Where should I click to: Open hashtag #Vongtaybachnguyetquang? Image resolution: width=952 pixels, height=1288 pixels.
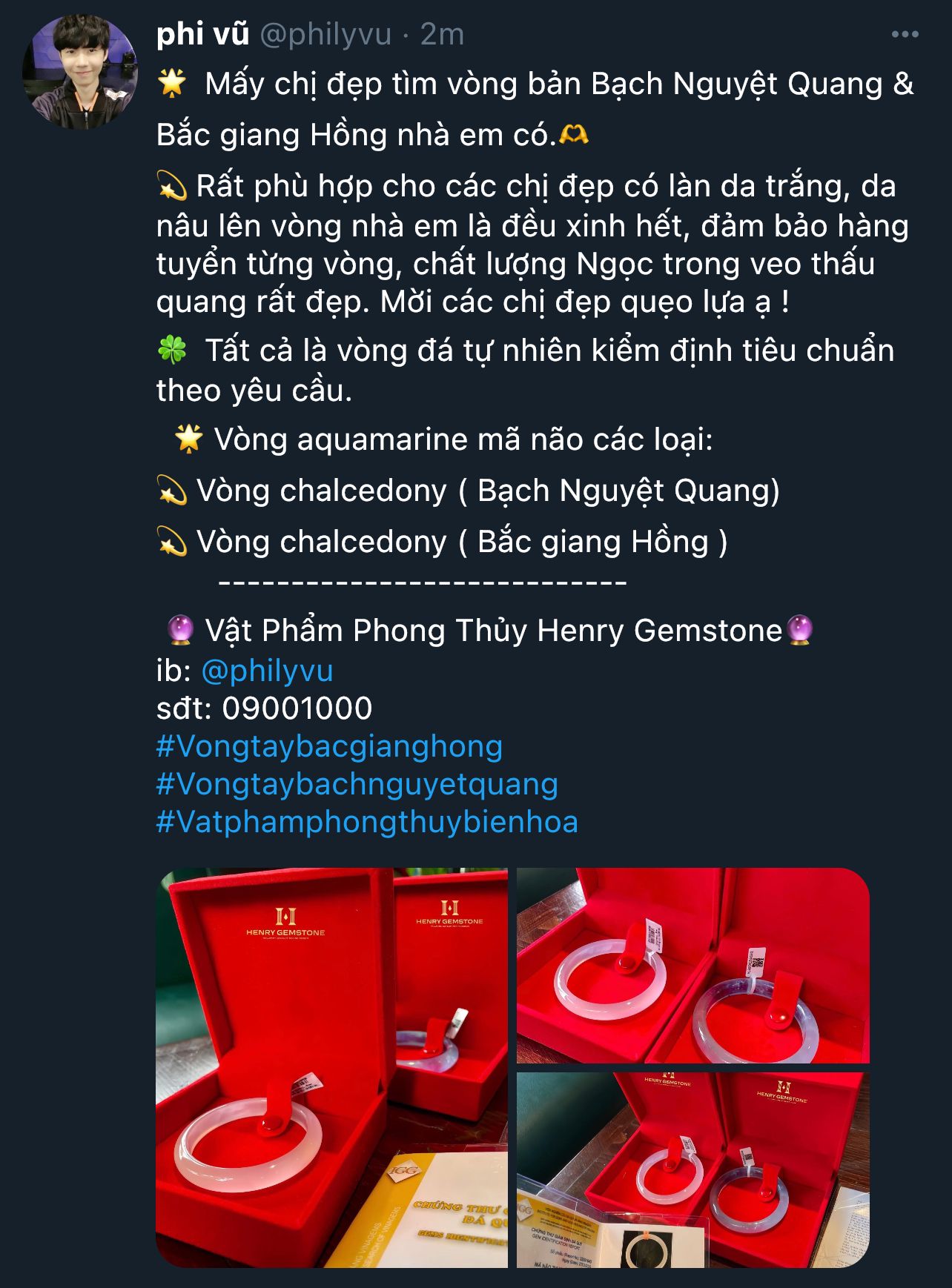[357, 784]
